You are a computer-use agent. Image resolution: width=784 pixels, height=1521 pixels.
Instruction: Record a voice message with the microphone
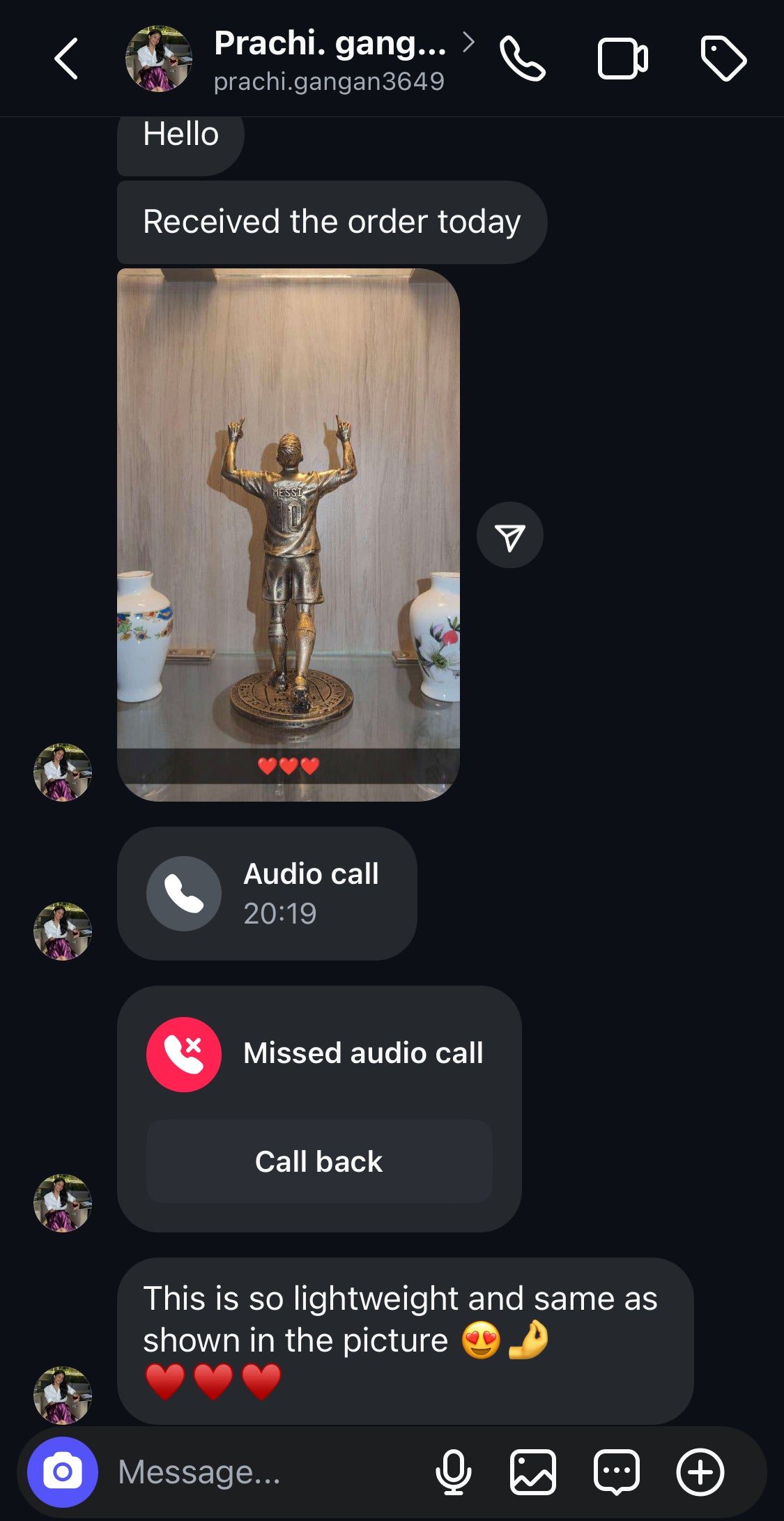click(x=454, y=1472)
